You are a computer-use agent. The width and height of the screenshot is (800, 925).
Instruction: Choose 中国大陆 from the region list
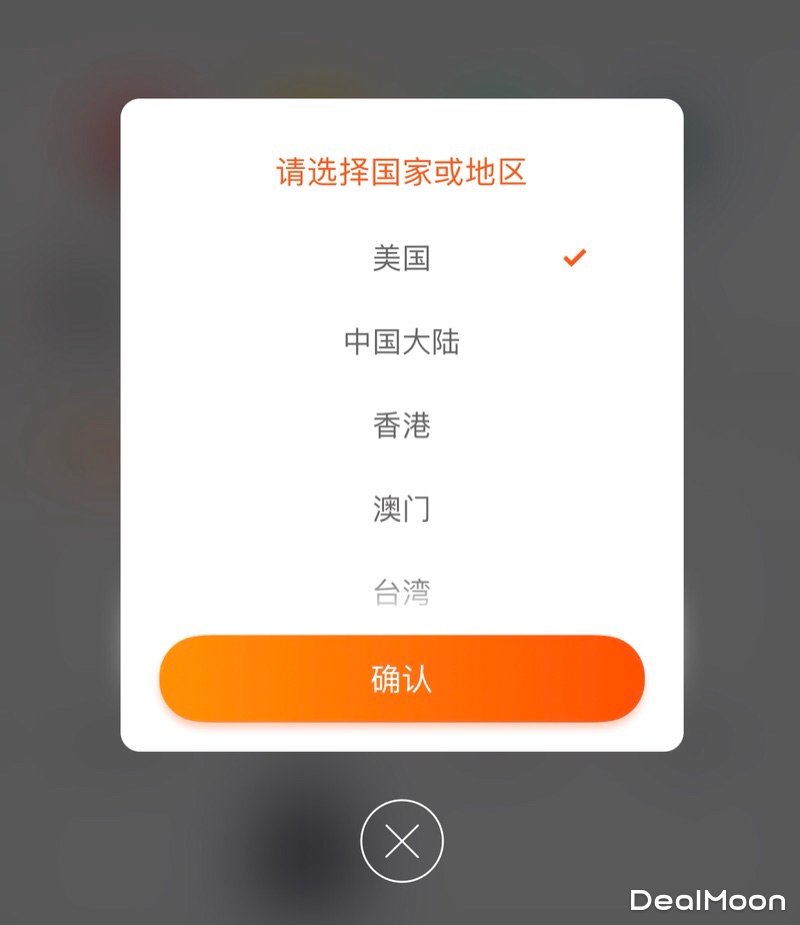click(401, 343)
